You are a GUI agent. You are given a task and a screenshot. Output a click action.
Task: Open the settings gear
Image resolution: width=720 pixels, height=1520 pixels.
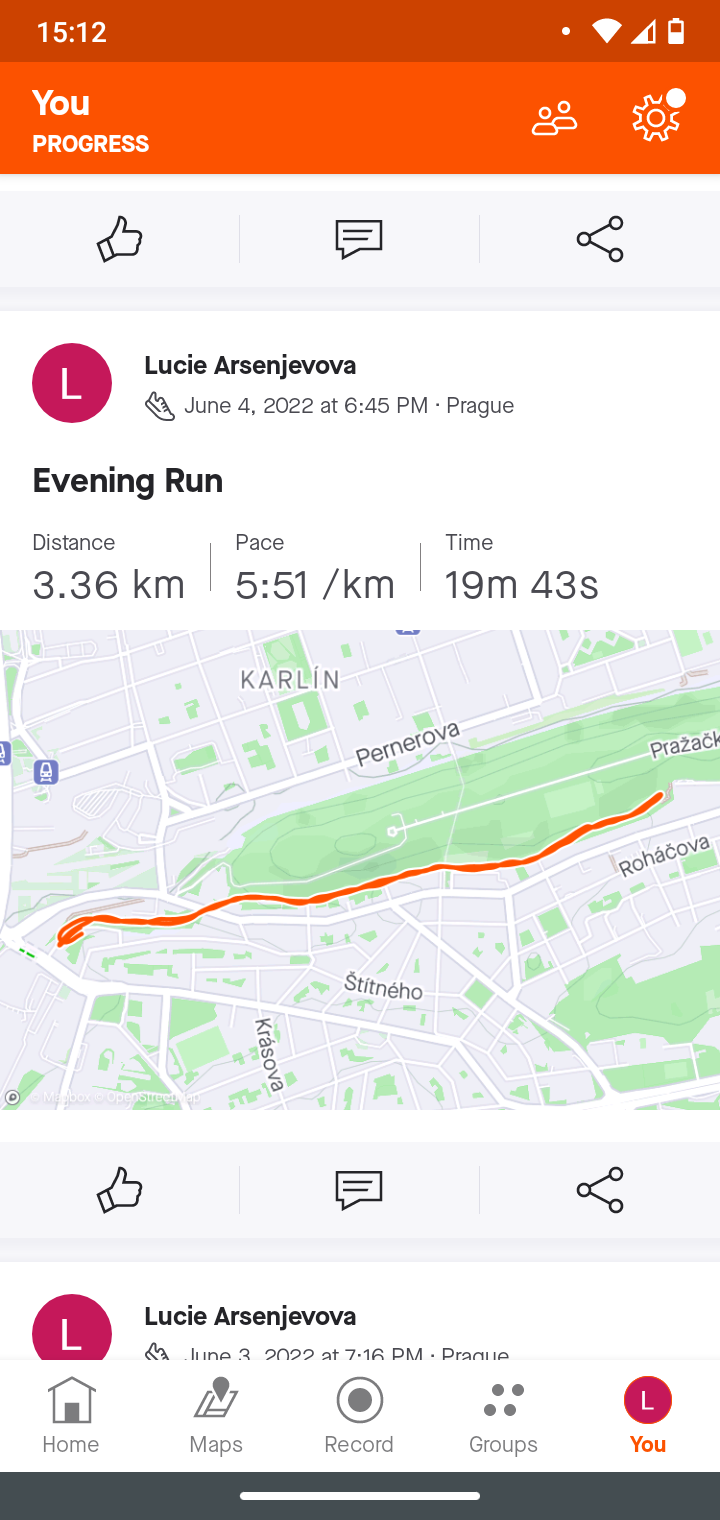[x=657, y=118]
